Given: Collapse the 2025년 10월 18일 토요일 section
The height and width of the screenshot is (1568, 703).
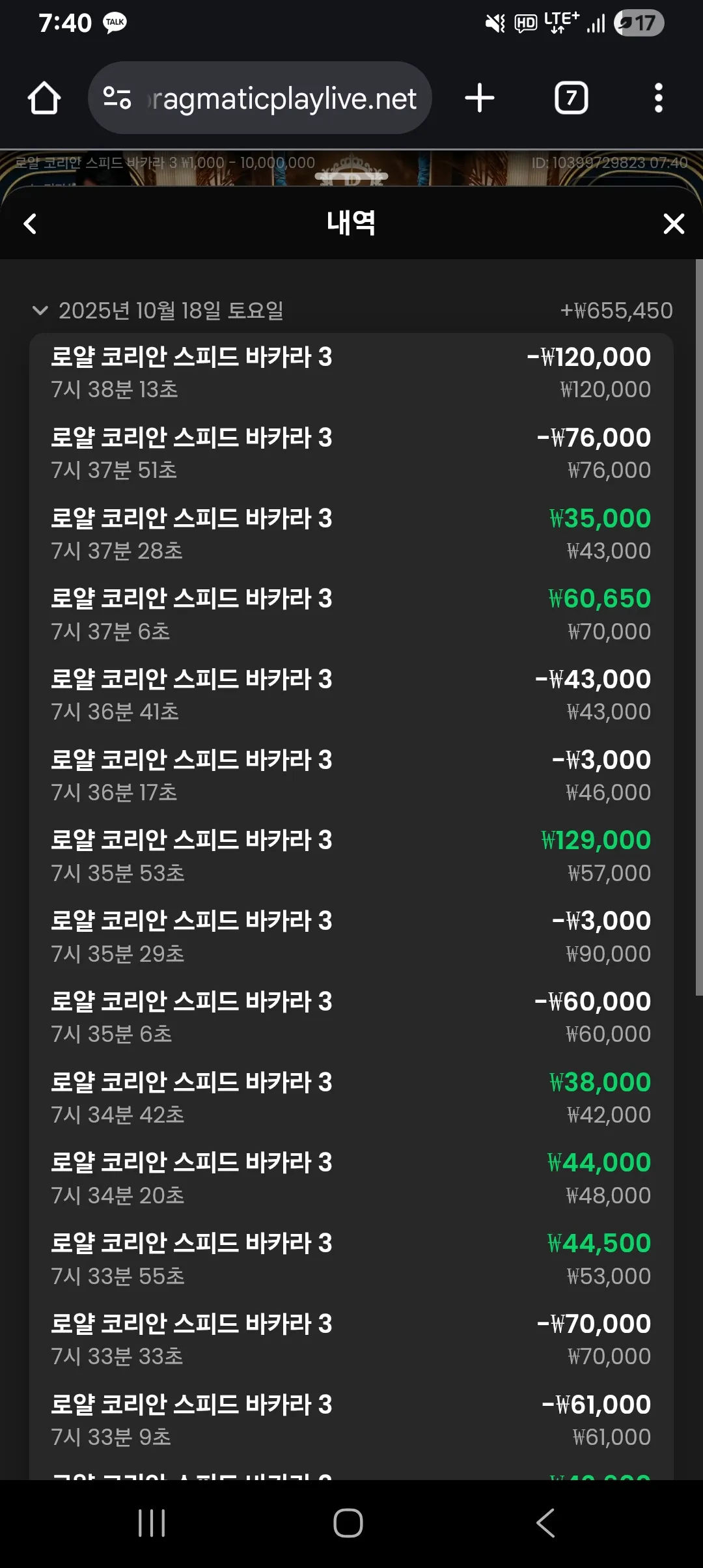Looking at the screenshot, I should [40, 311].
